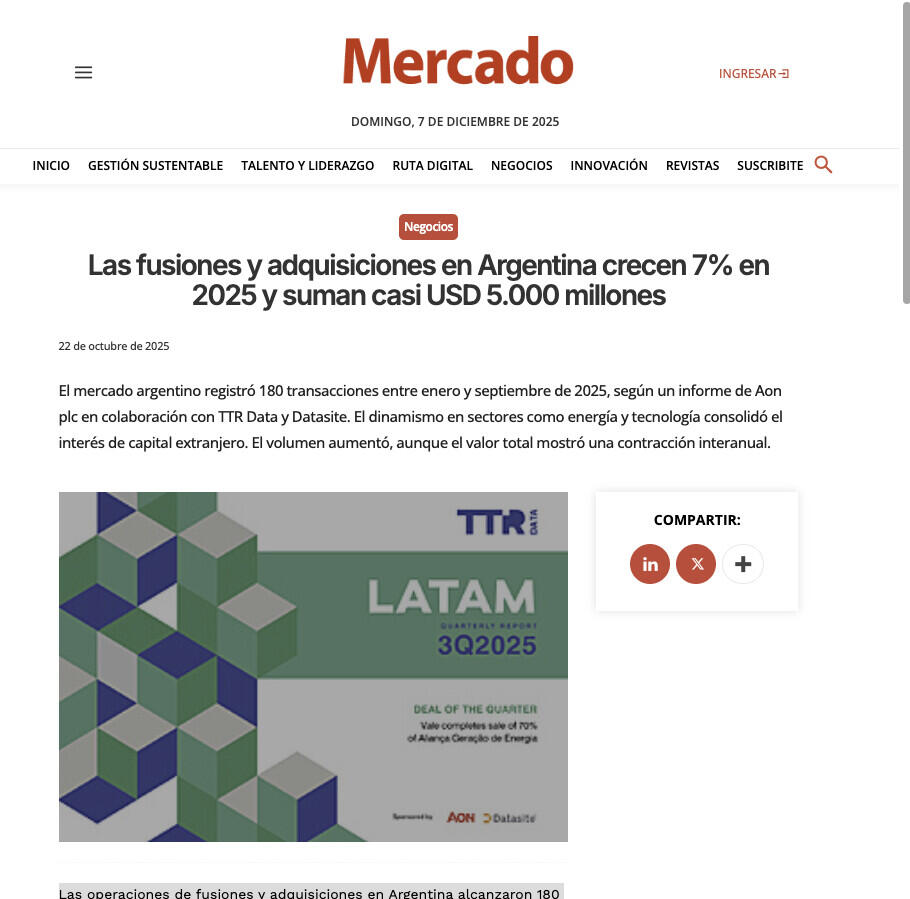Open the Gestión Sustentable section

[155, 165]
